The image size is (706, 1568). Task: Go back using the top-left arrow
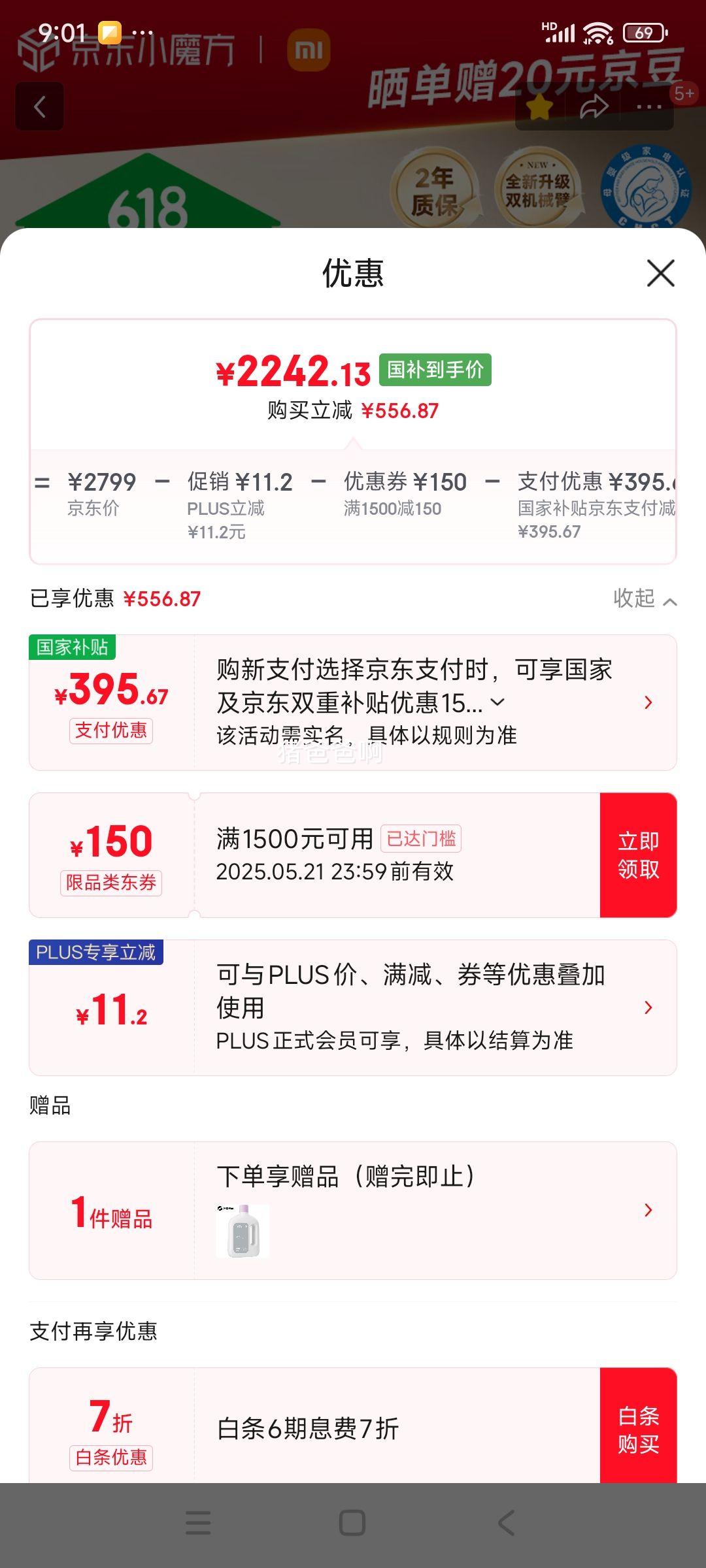(40, 106)
